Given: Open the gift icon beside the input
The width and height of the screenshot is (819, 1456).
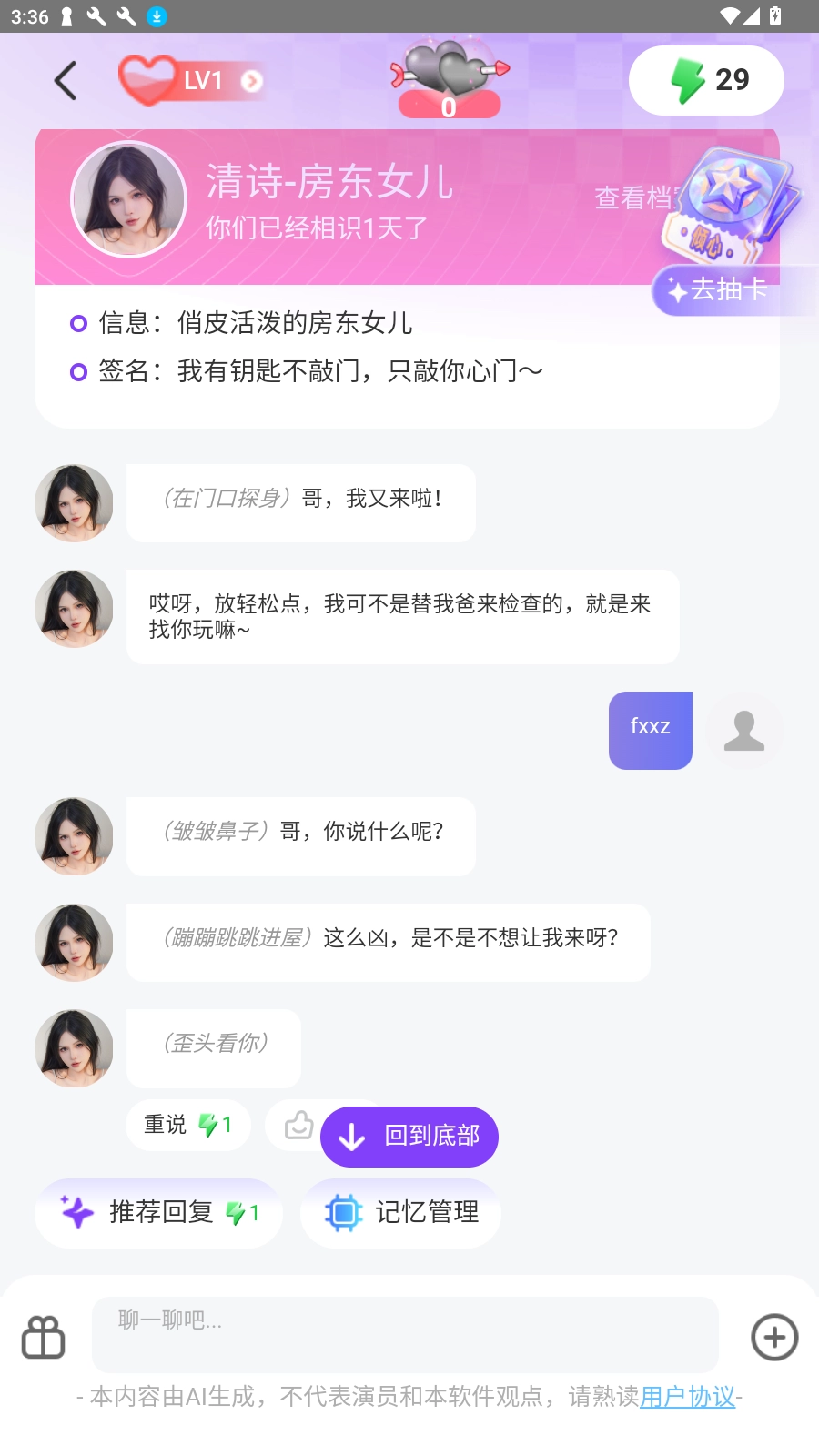Looking at the screenshot, I should pos(43,1337).
